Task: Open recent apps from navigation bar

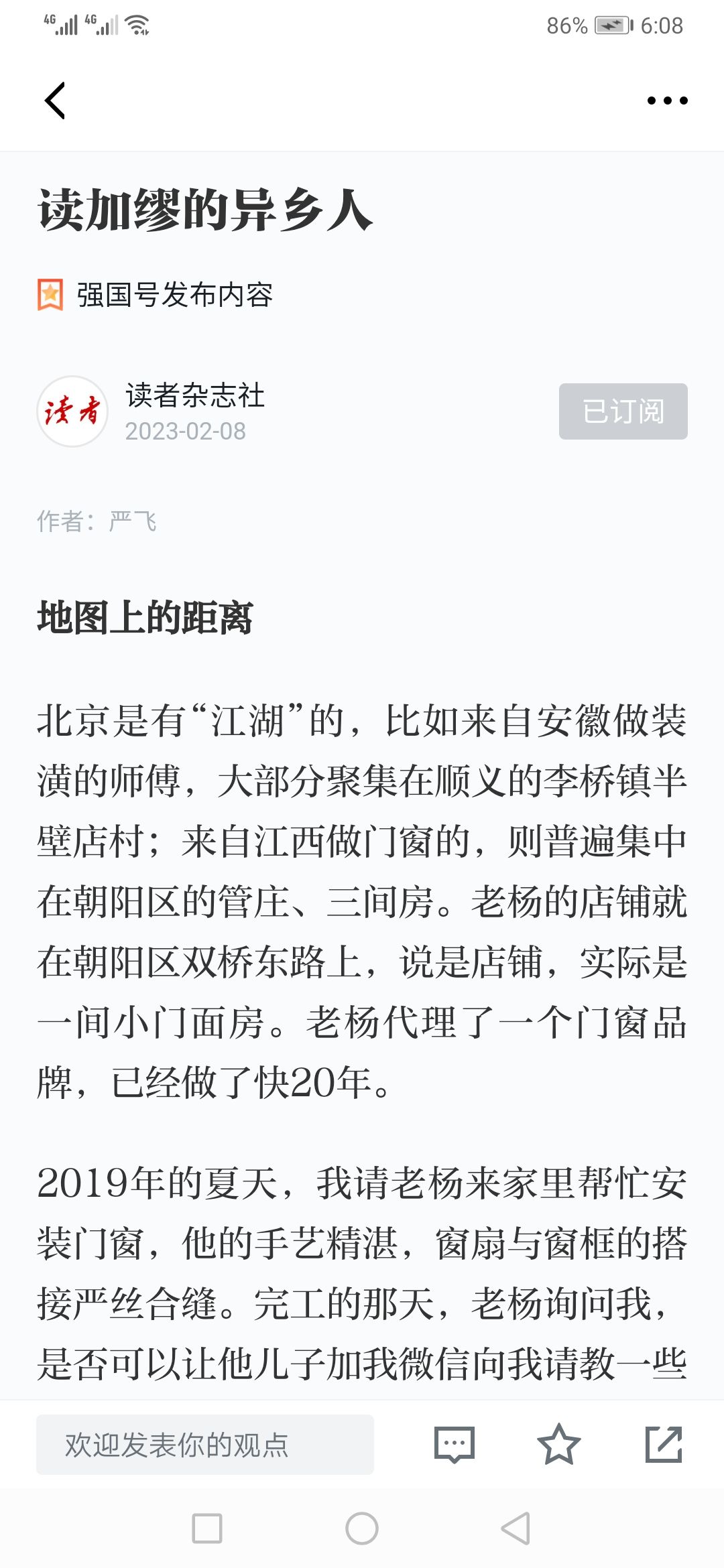Action: tap(207, 1528)
